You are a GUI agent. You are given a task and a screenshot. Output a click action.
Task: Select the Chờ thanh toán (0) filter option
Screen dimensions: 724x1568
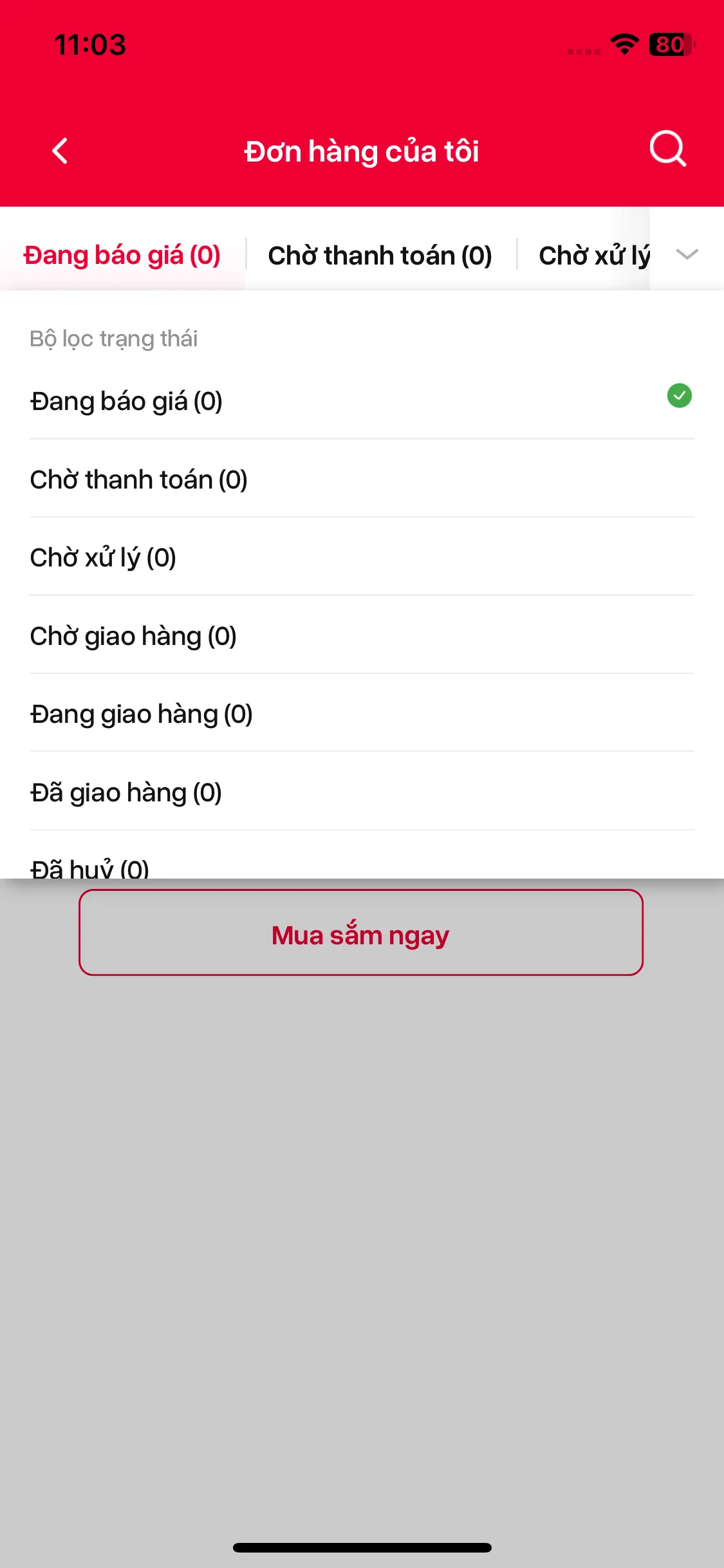[x=138, y=478]
